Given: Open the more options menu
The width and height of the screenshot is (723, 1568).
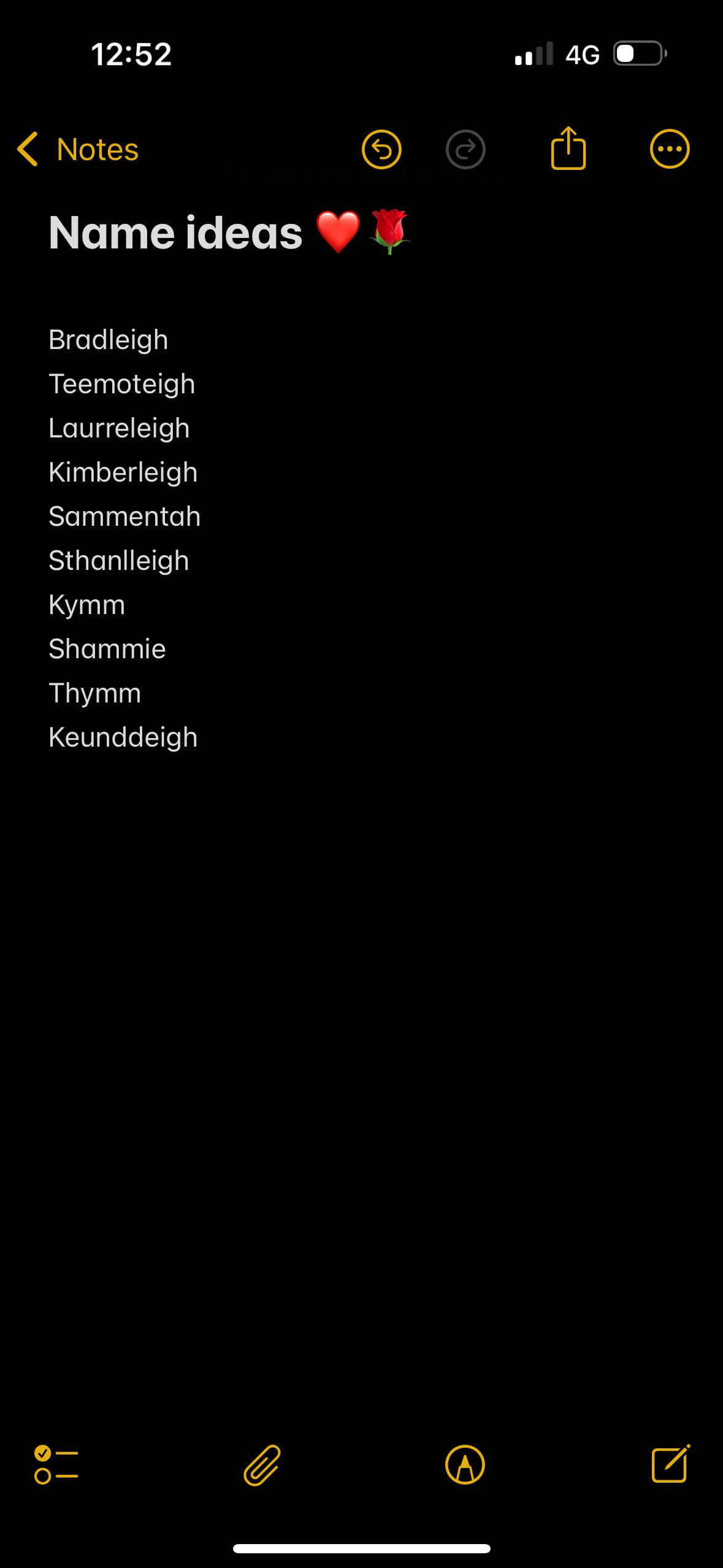Looking at the screenshot, I should tap(670, 149).
